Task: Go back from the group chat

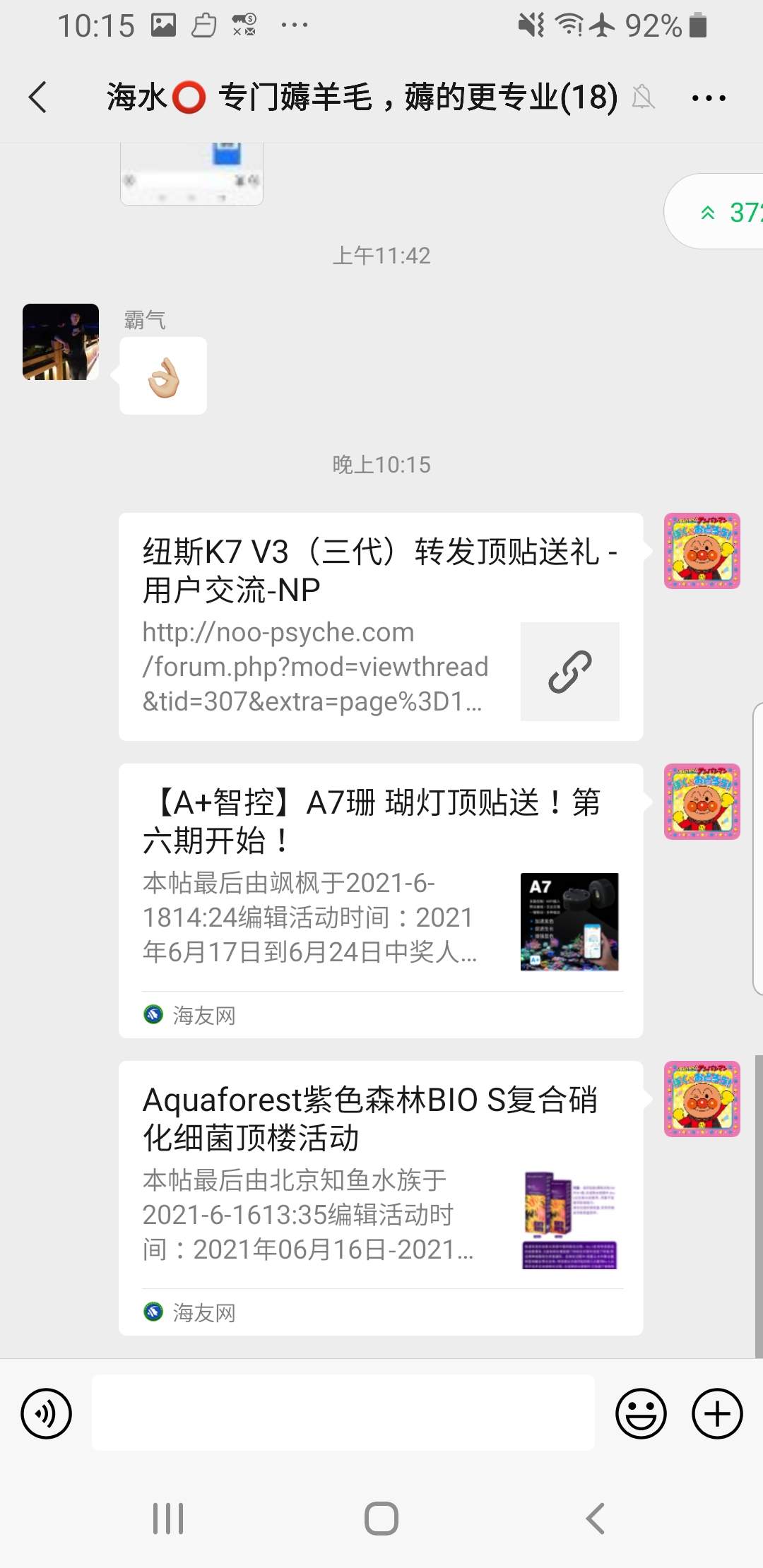Action: click(x=39, y=97)
